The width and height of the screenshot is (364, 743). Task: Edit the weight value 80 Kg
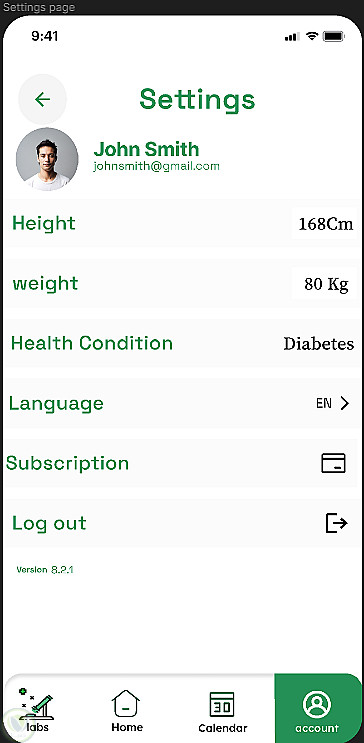tap(326, 283)
